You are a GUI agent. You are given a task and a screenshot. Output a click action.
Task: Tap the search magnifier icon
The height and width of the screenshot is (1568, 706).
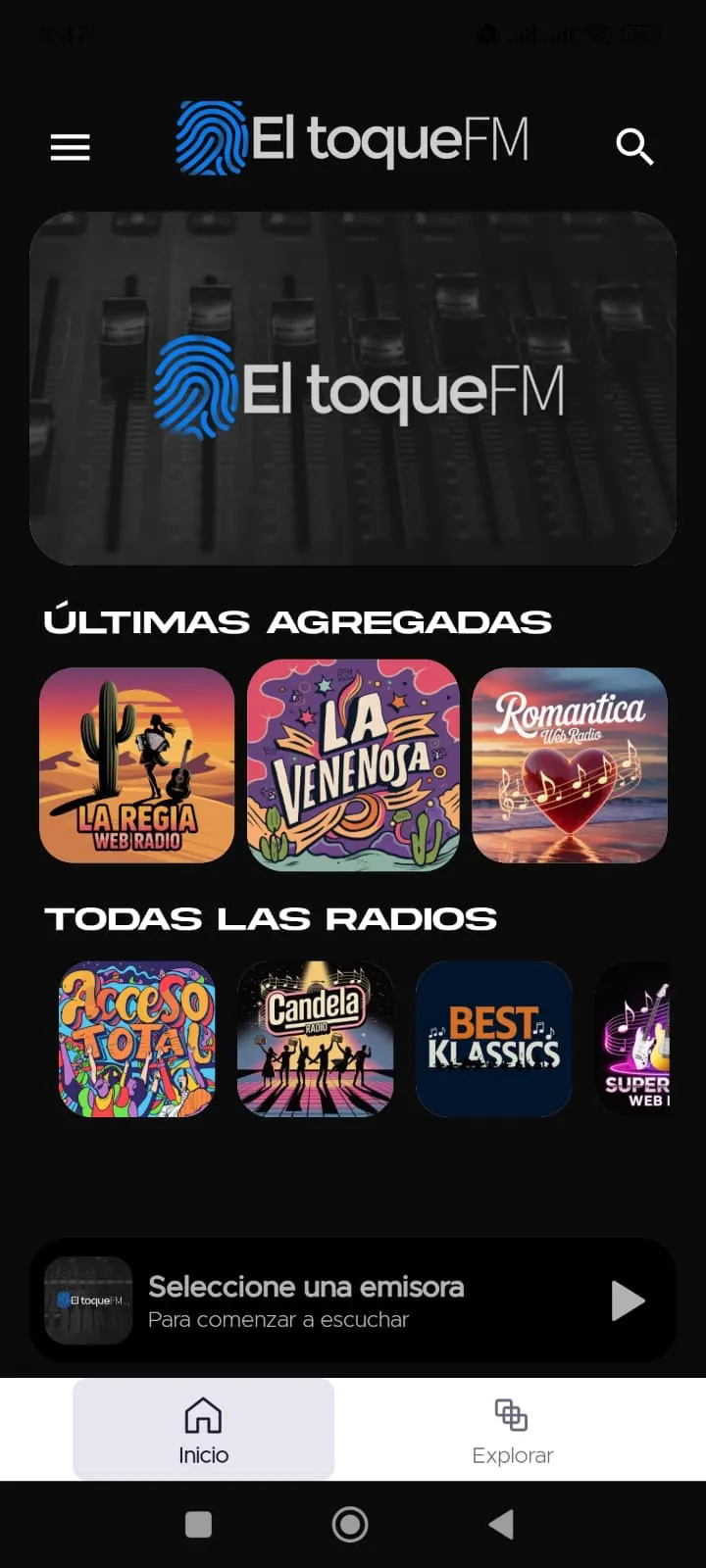[634, 146]
